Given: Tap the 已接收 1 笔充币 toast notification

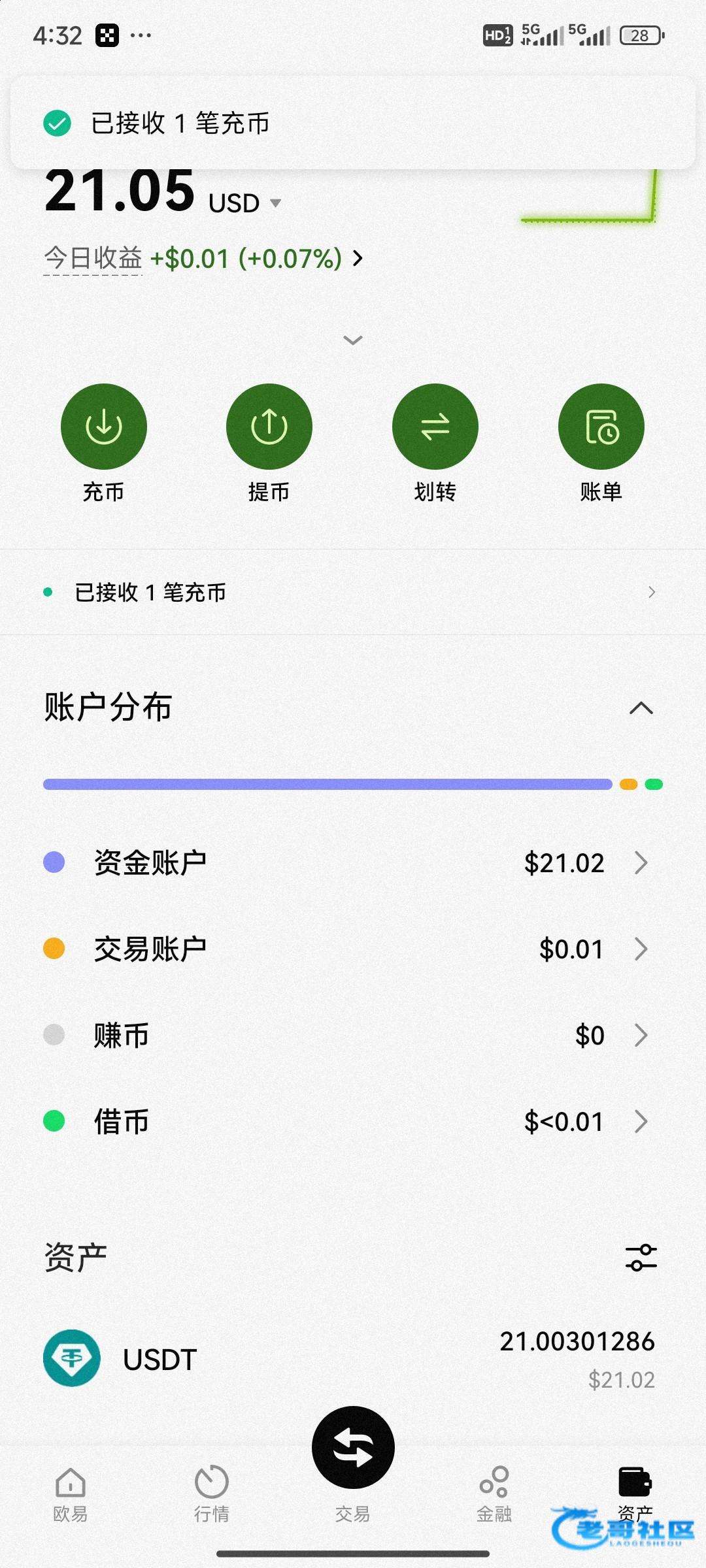Looking at the screenshot, I should point(353,123).
